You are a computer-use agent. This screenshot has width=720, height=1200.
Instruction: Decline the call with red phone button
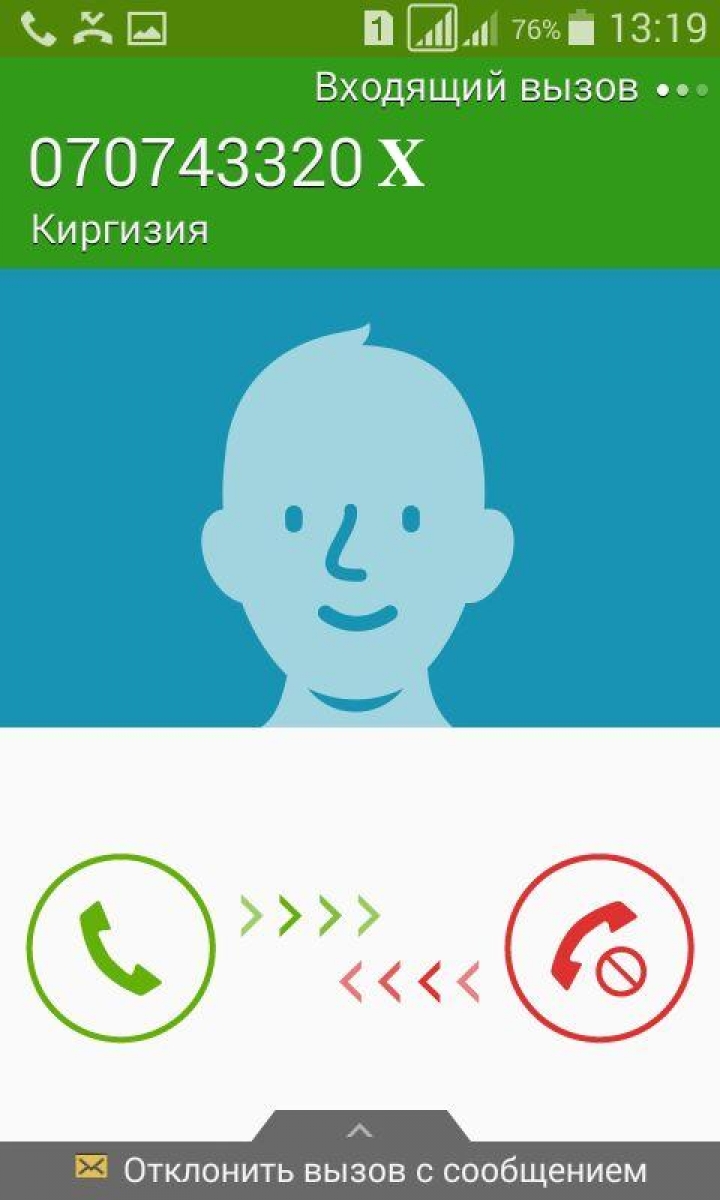click(x=598, y=947)
